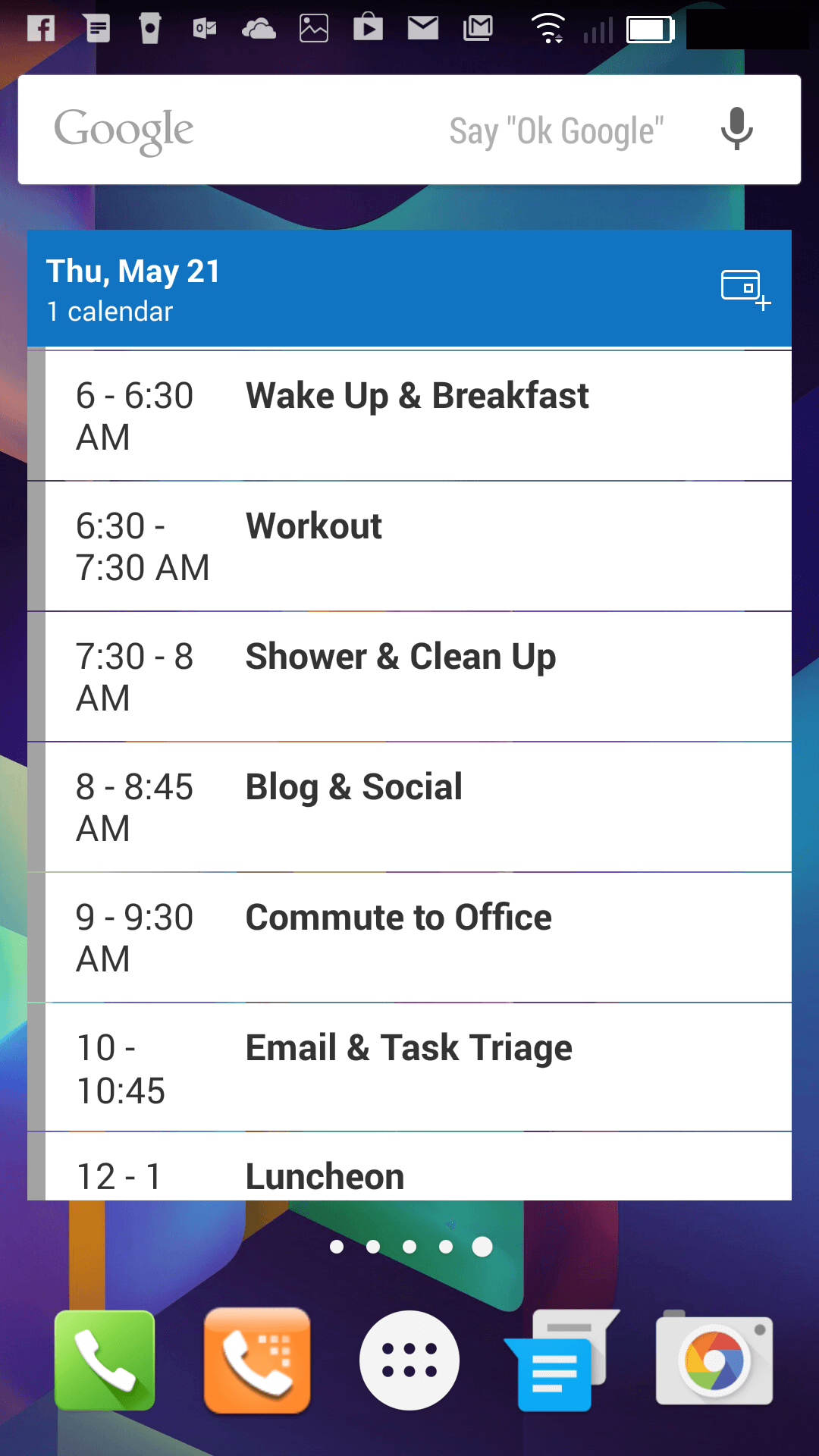819x1456 pixels.
Task: Add a new calendar event
Action: click(x=745, y=289)
